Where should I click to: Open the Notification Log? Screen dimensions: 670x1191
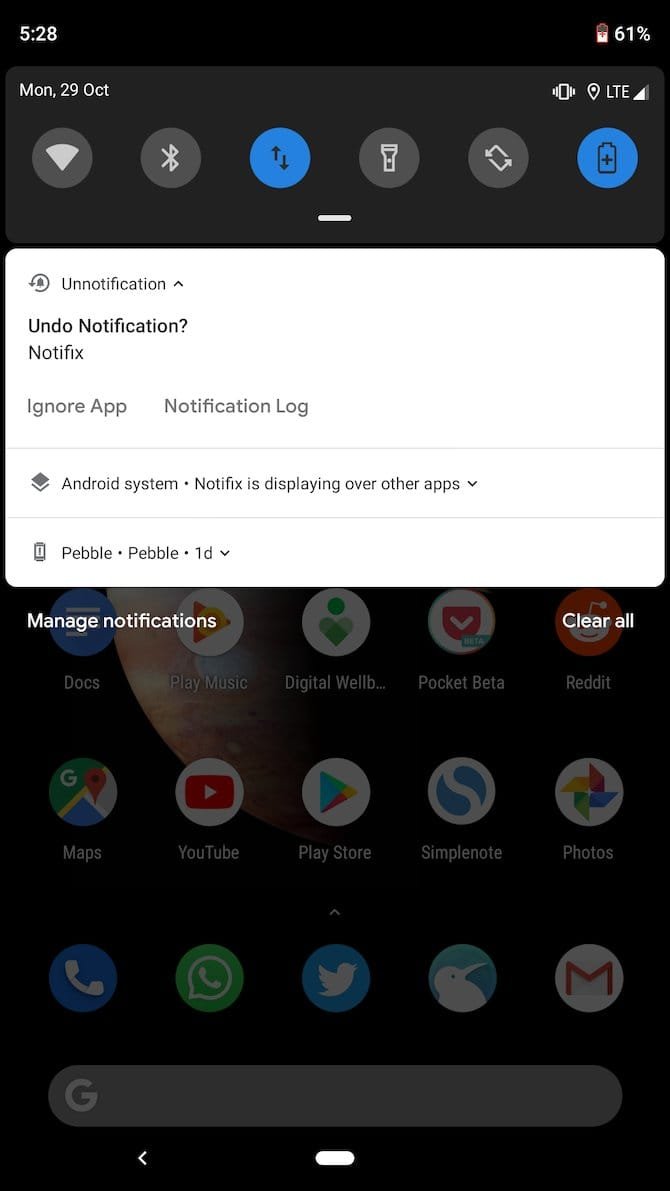click(236, 406)
